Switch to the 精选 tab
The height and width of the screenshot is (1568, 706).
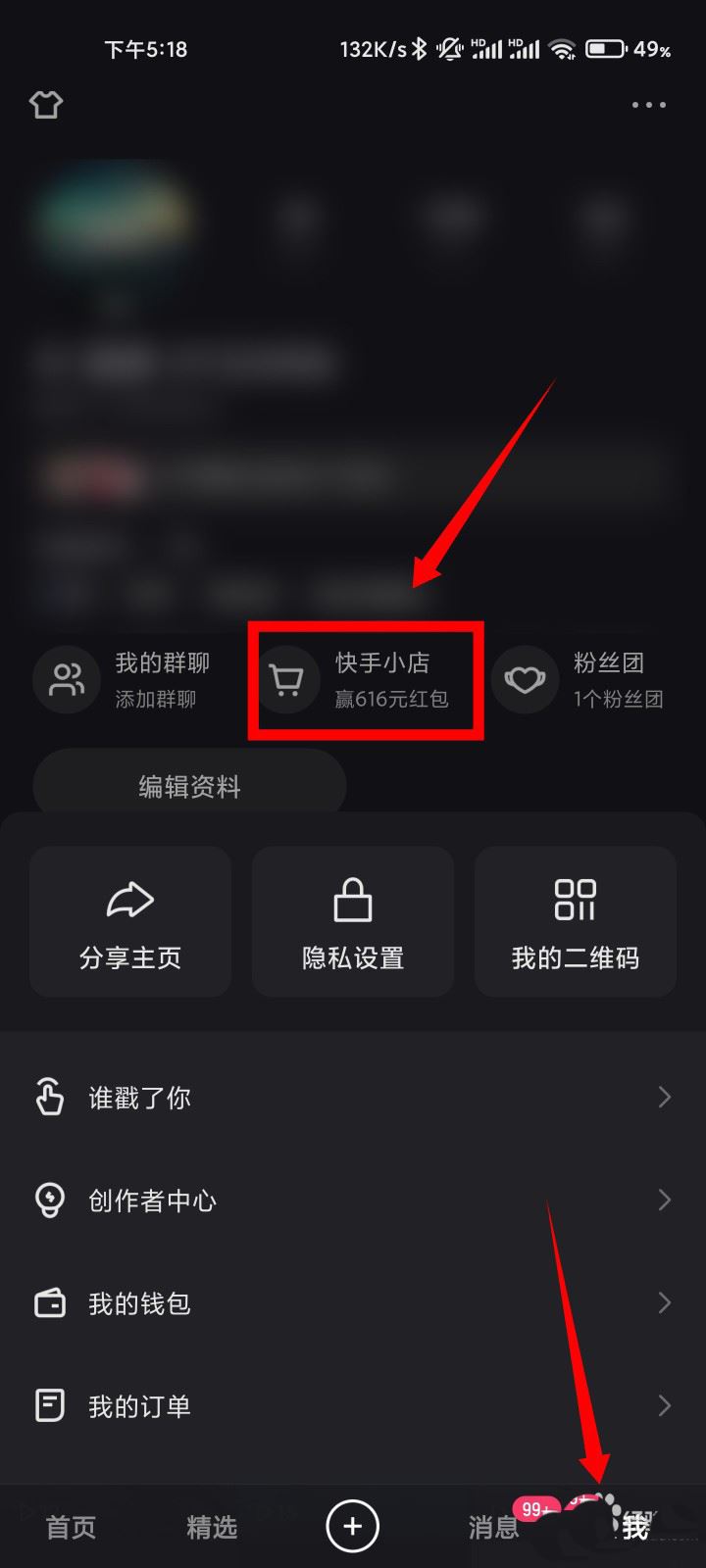tap(212, 1527)
